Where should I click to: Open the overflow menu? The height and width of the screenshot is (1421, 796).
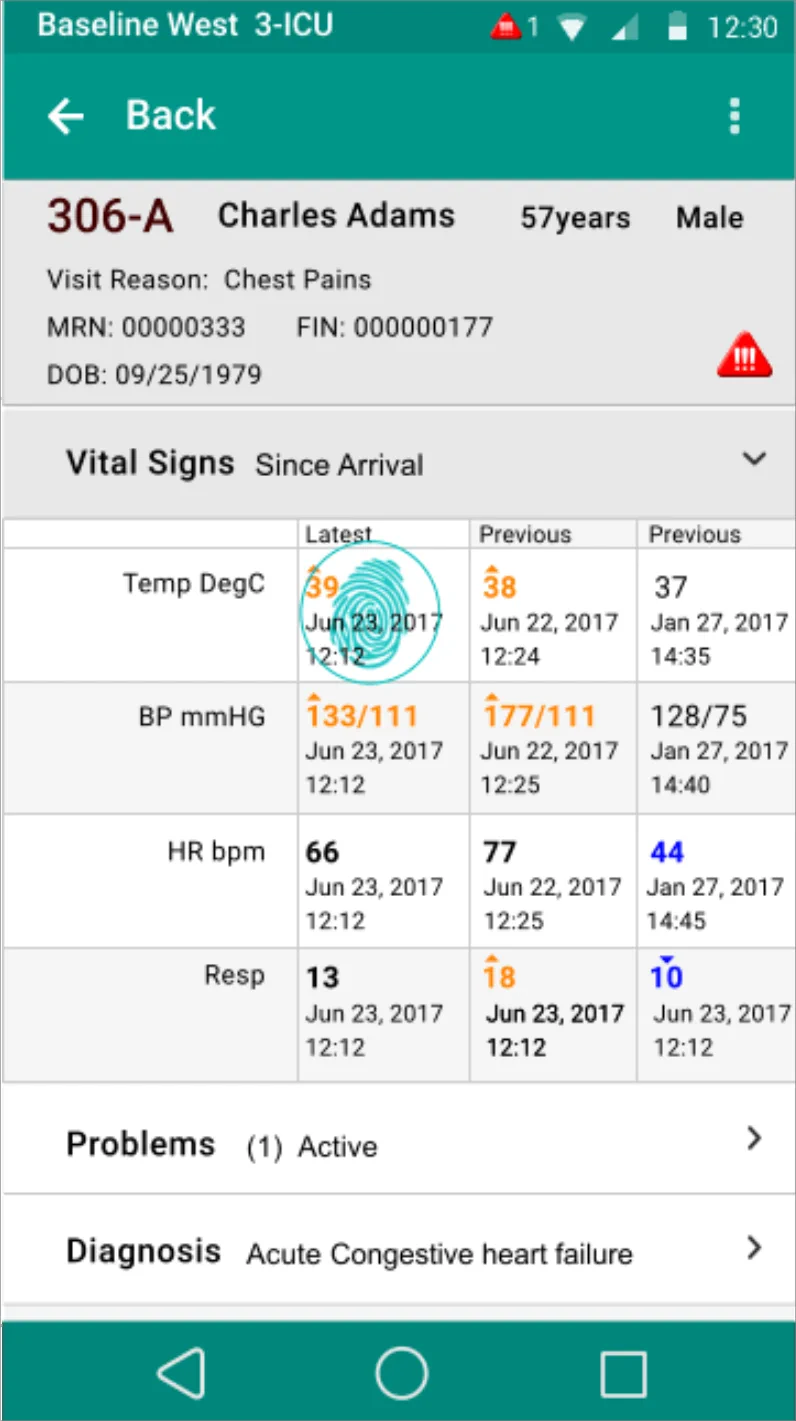(x=735, y=117)
